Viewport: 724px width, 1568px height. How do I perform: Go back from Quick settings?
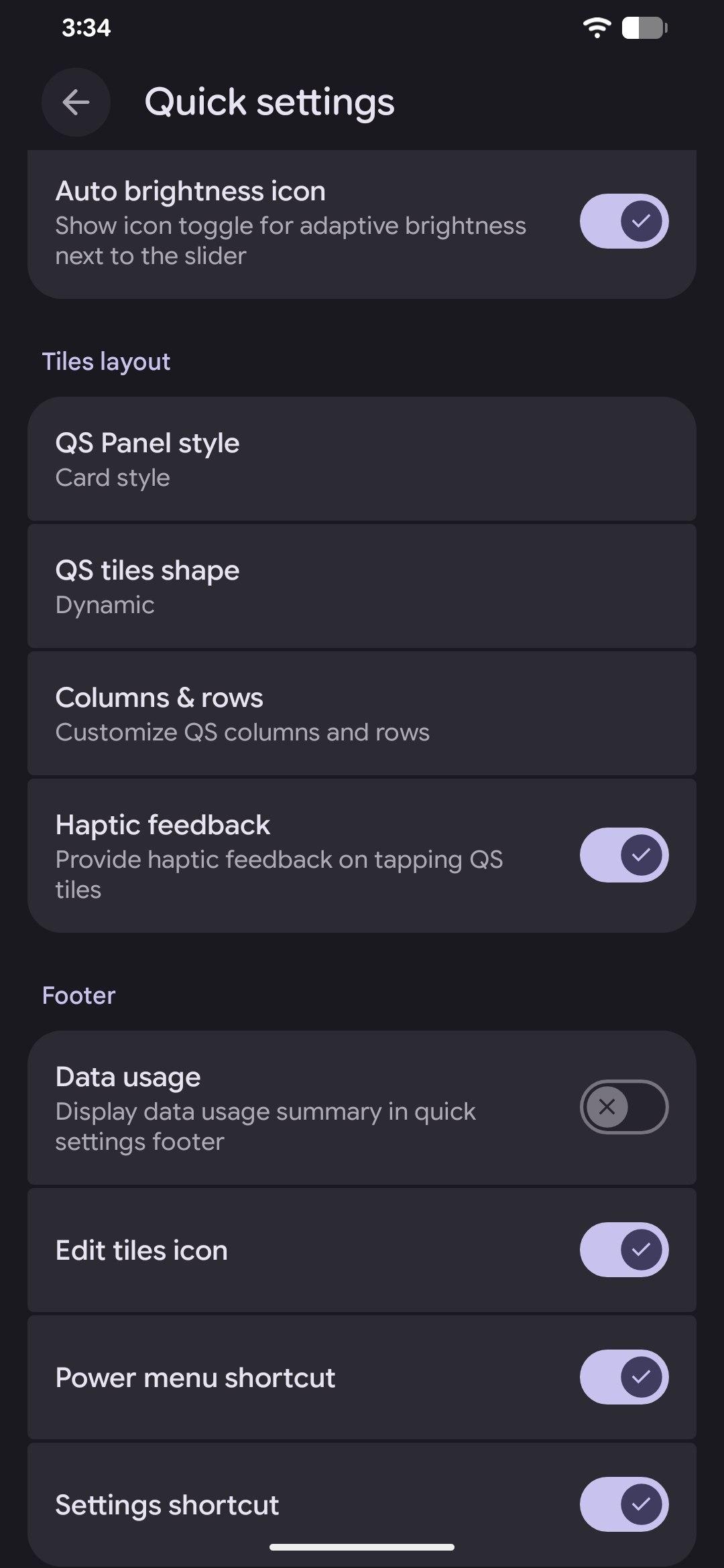pos(76,103)
